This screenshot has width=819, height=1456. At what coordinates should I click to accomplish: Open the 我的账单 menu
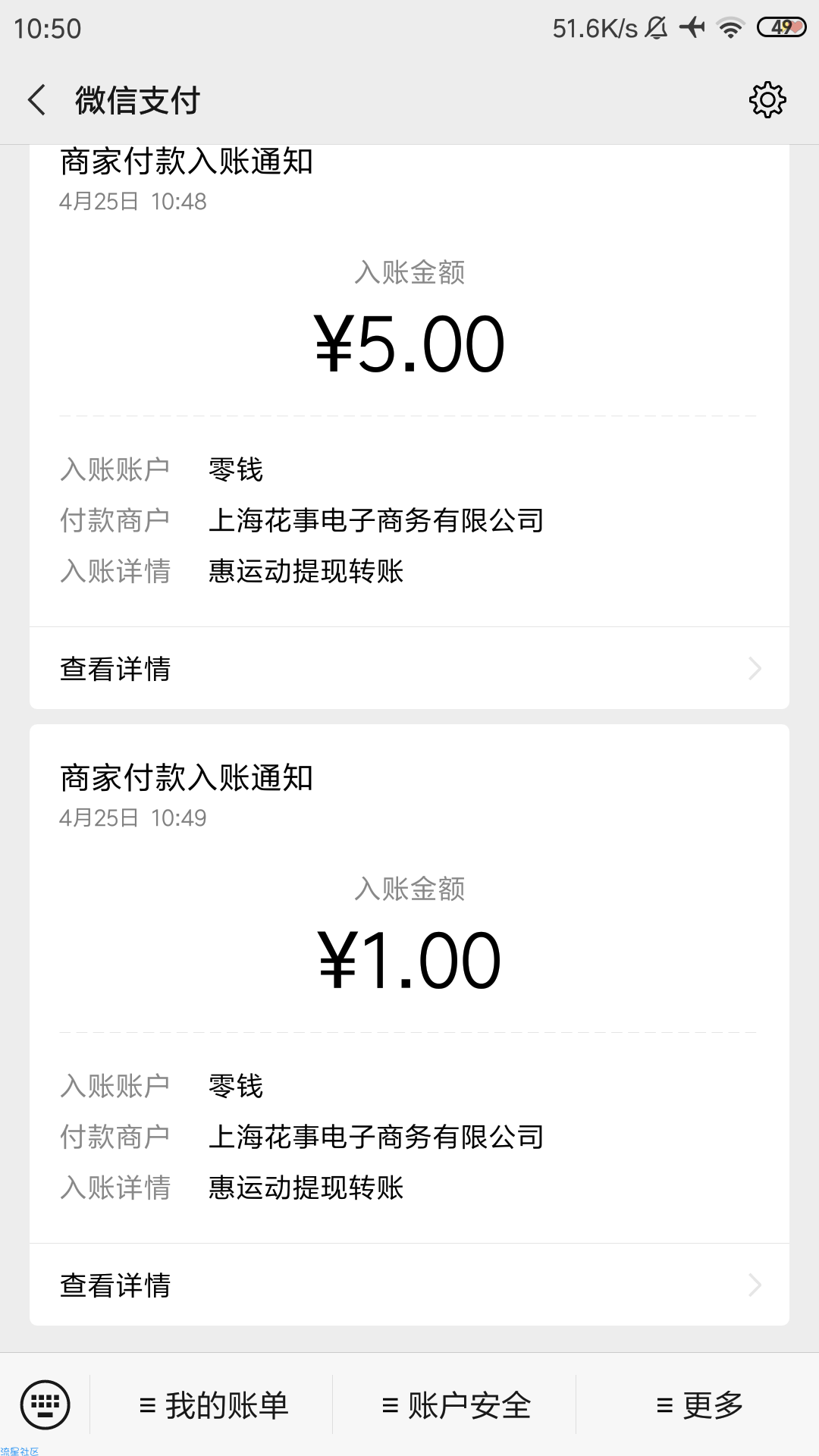pos(212,1405)
